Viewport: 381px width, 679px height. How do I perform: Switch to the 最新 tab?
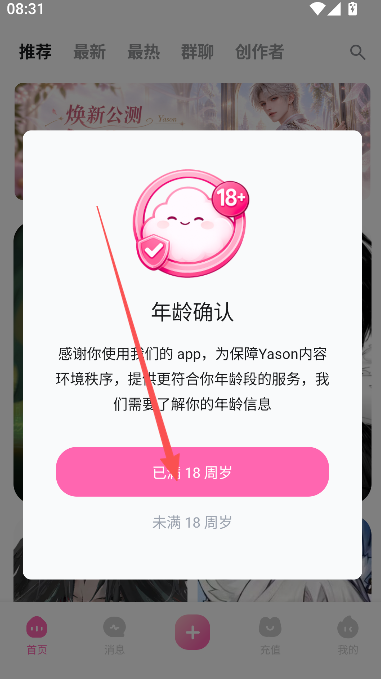[x=90, y=52]
